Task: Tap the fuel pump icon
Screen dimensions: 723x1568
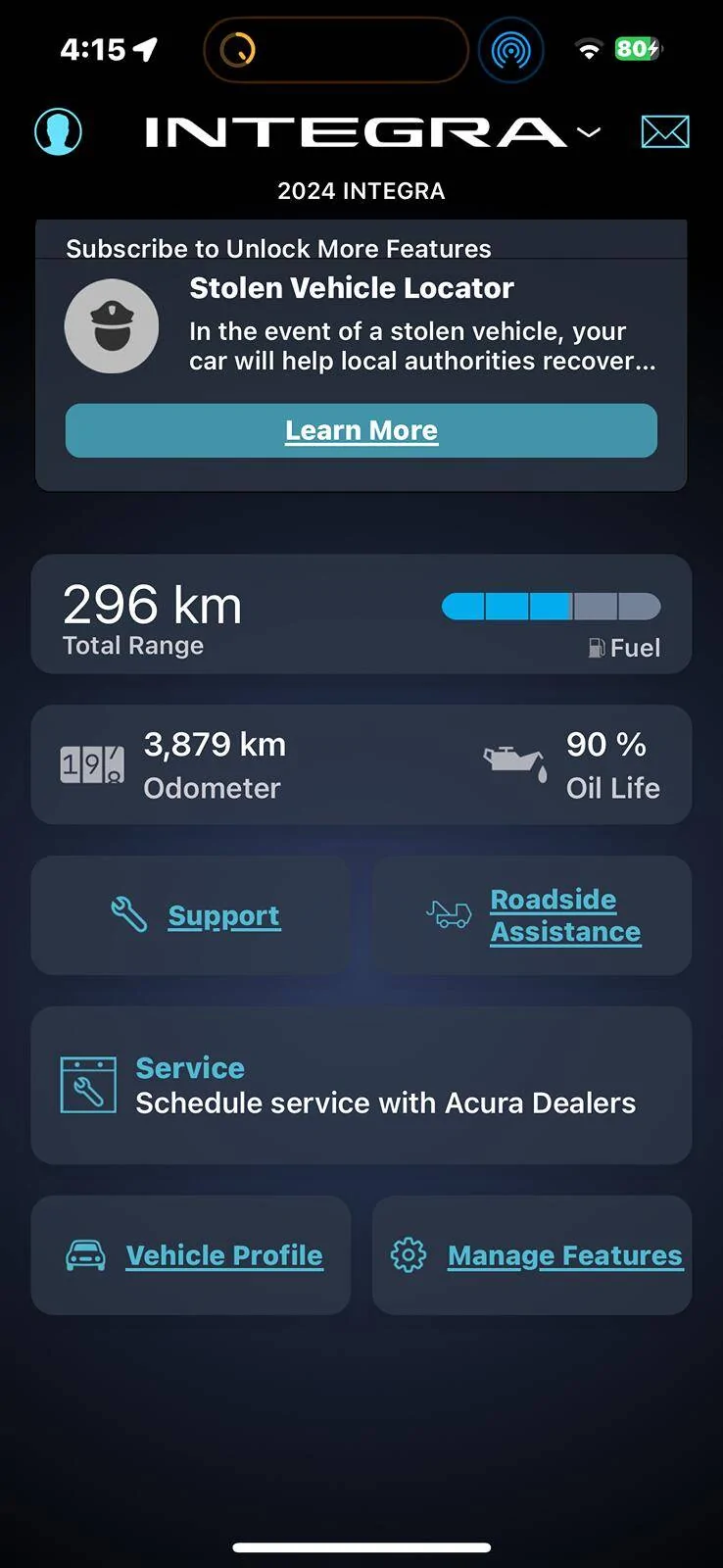Action: pyautogui.click(x=596, y=647)
